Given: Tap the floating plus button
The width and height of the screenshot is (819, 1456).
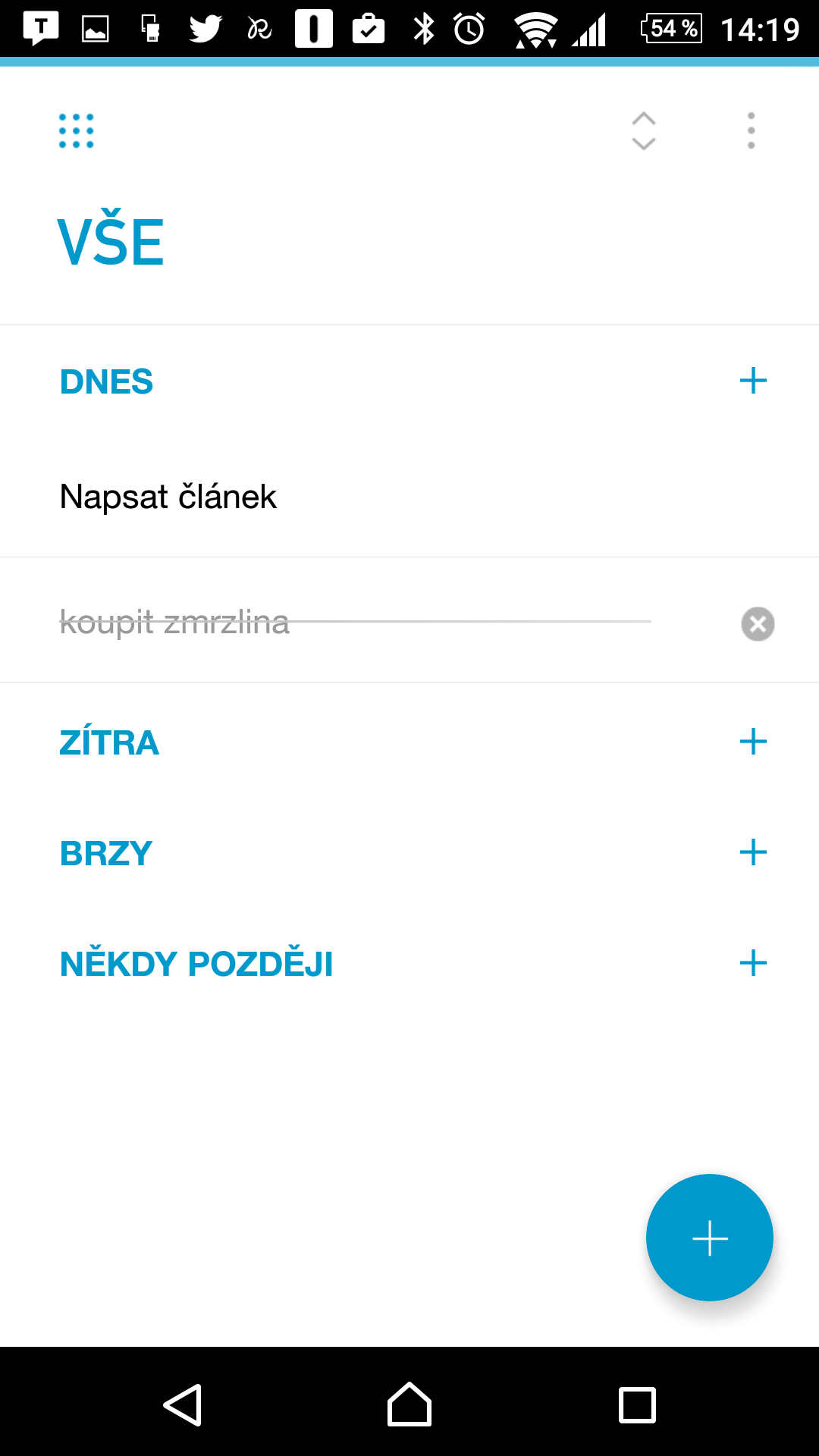Looking at the screenshot, I should point(710,1238).
